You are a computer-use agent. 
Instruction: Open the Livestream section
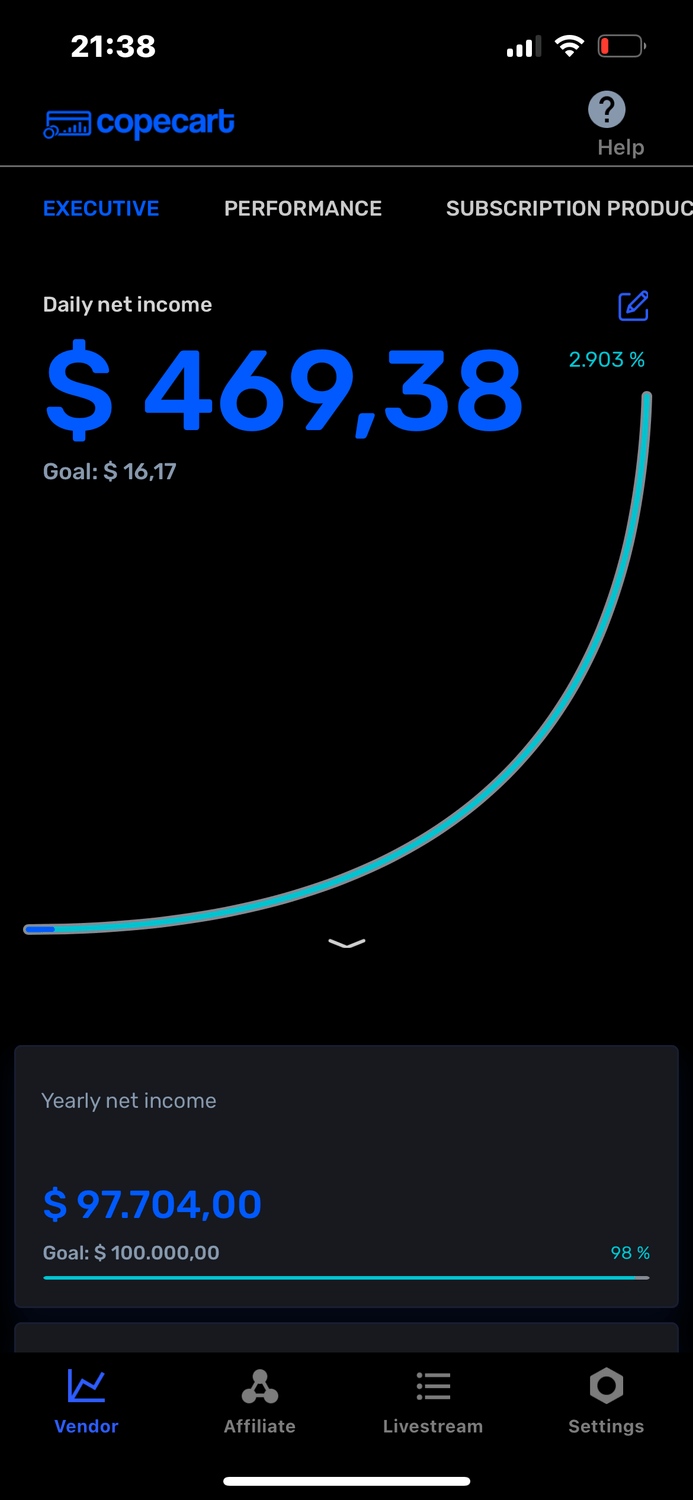point(433,1401)
